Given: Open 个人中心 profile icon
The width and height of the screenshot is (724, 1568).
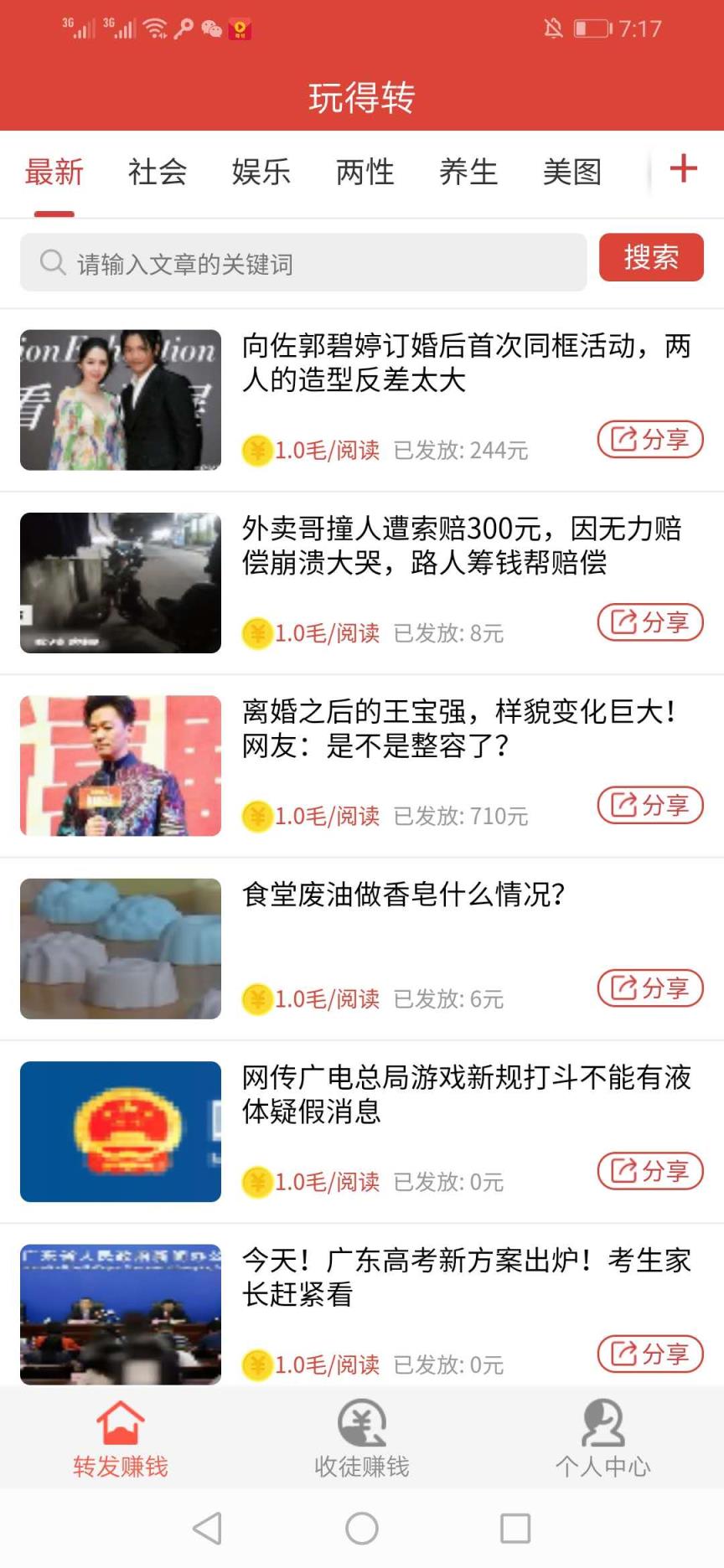Looking at the screenshot, I should point(602,1424).
